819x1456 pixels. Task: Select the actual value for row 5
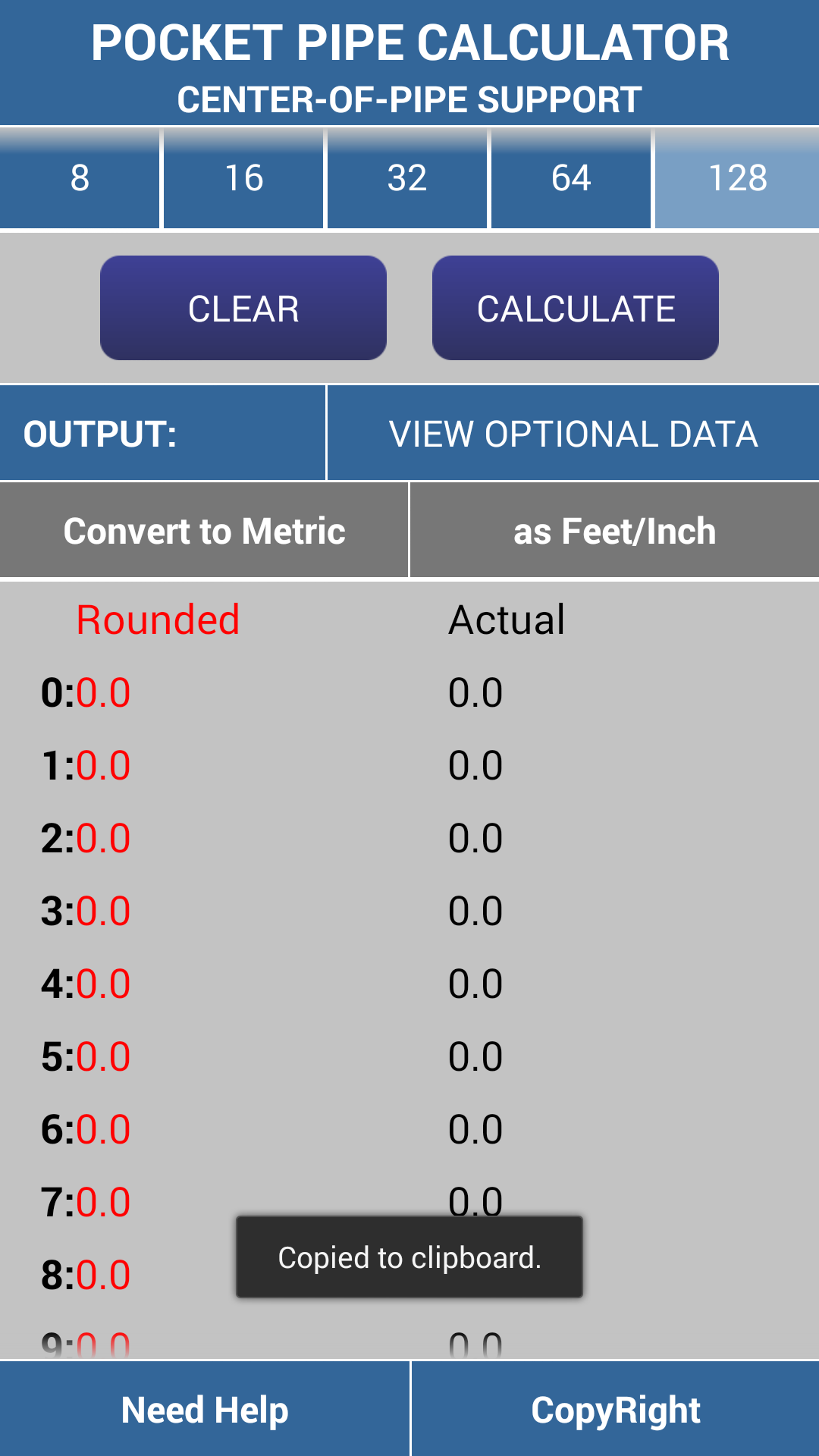(476, 1056)
